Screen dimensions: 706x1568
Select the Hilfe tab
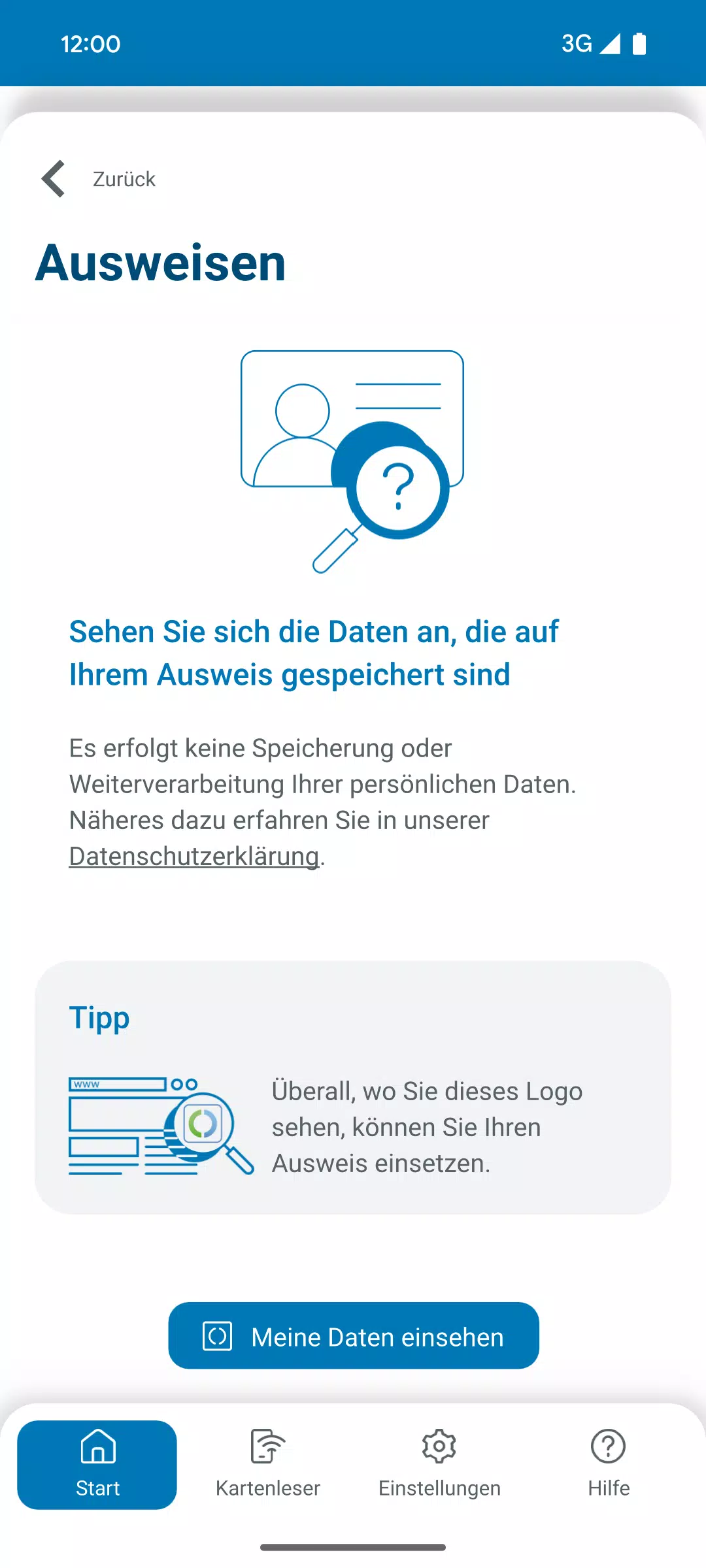609,1465
